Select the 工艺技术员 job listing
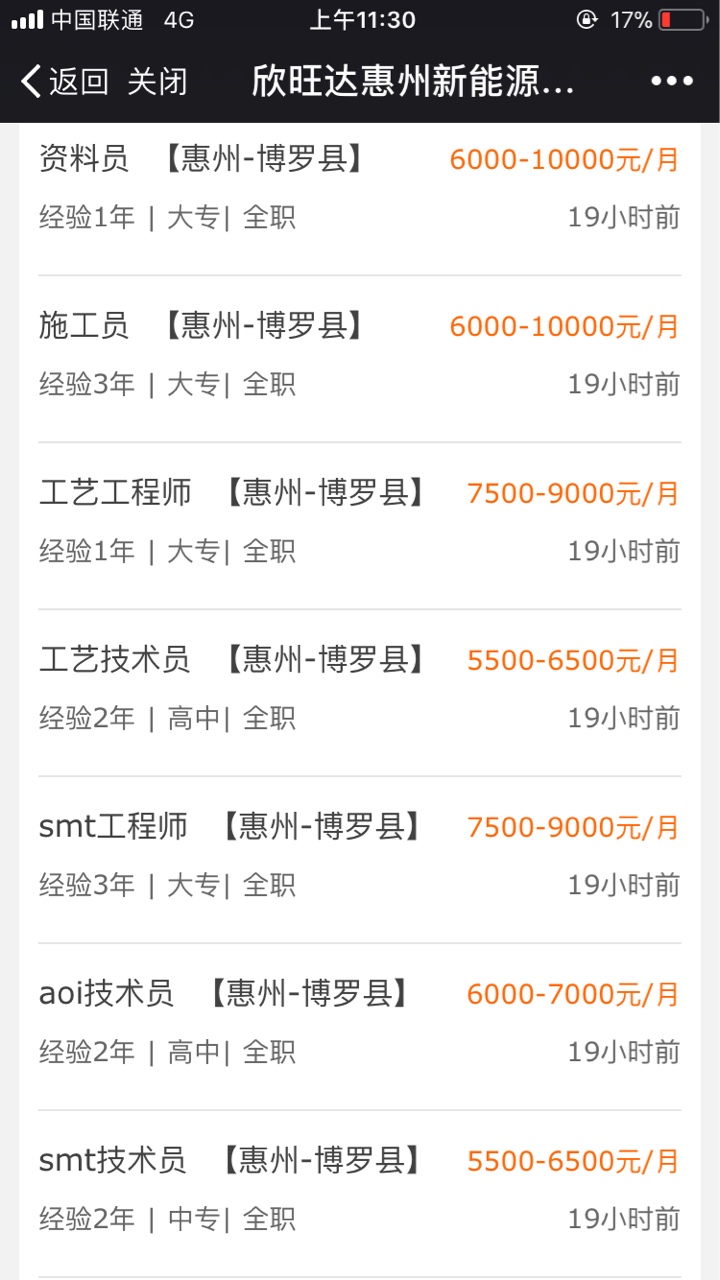 [x=114, y=660]
